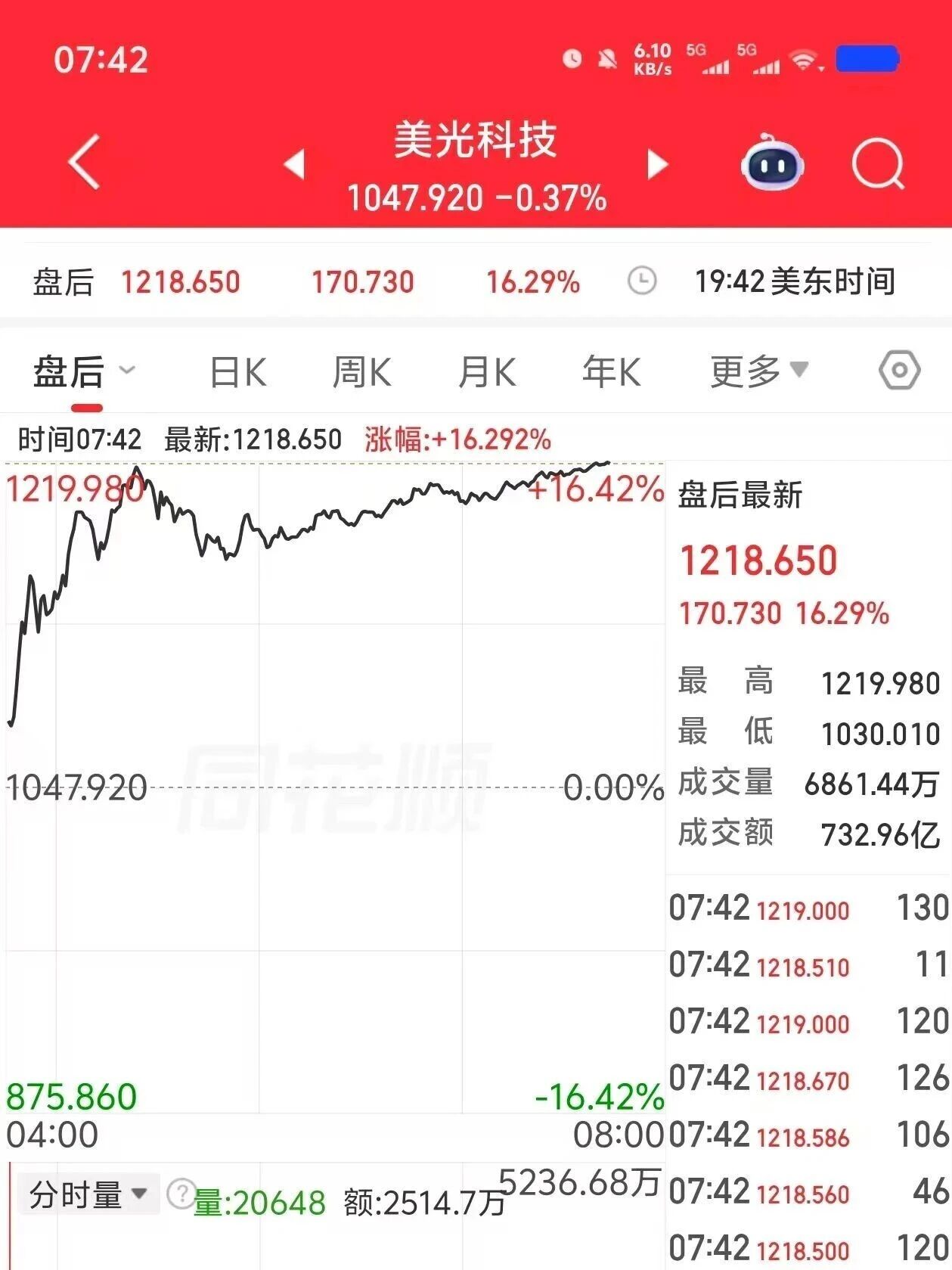
Task: Expand the 更多 chart options dropdown
Action: point(759,371)
